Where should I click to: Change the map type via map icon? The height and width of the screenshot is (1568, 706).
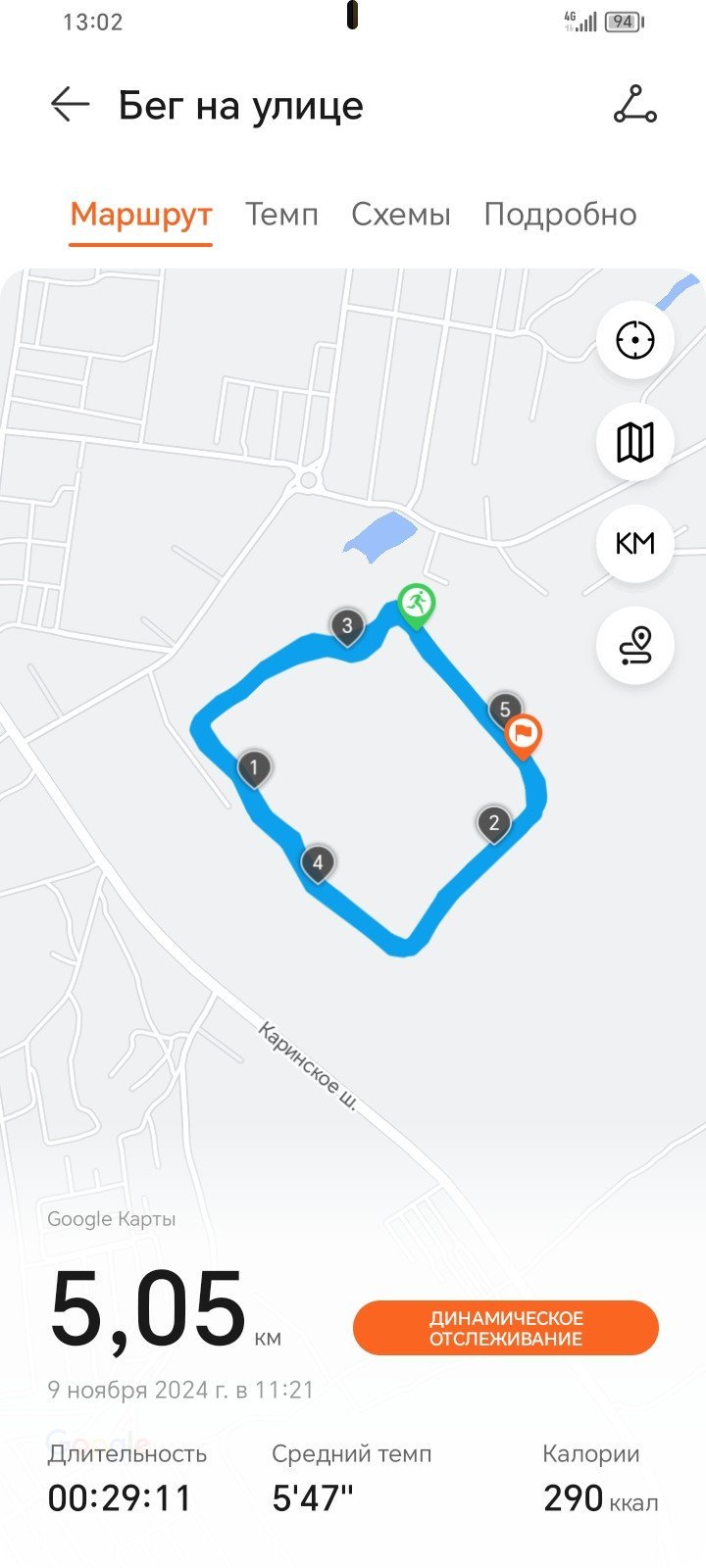(635, 442)
